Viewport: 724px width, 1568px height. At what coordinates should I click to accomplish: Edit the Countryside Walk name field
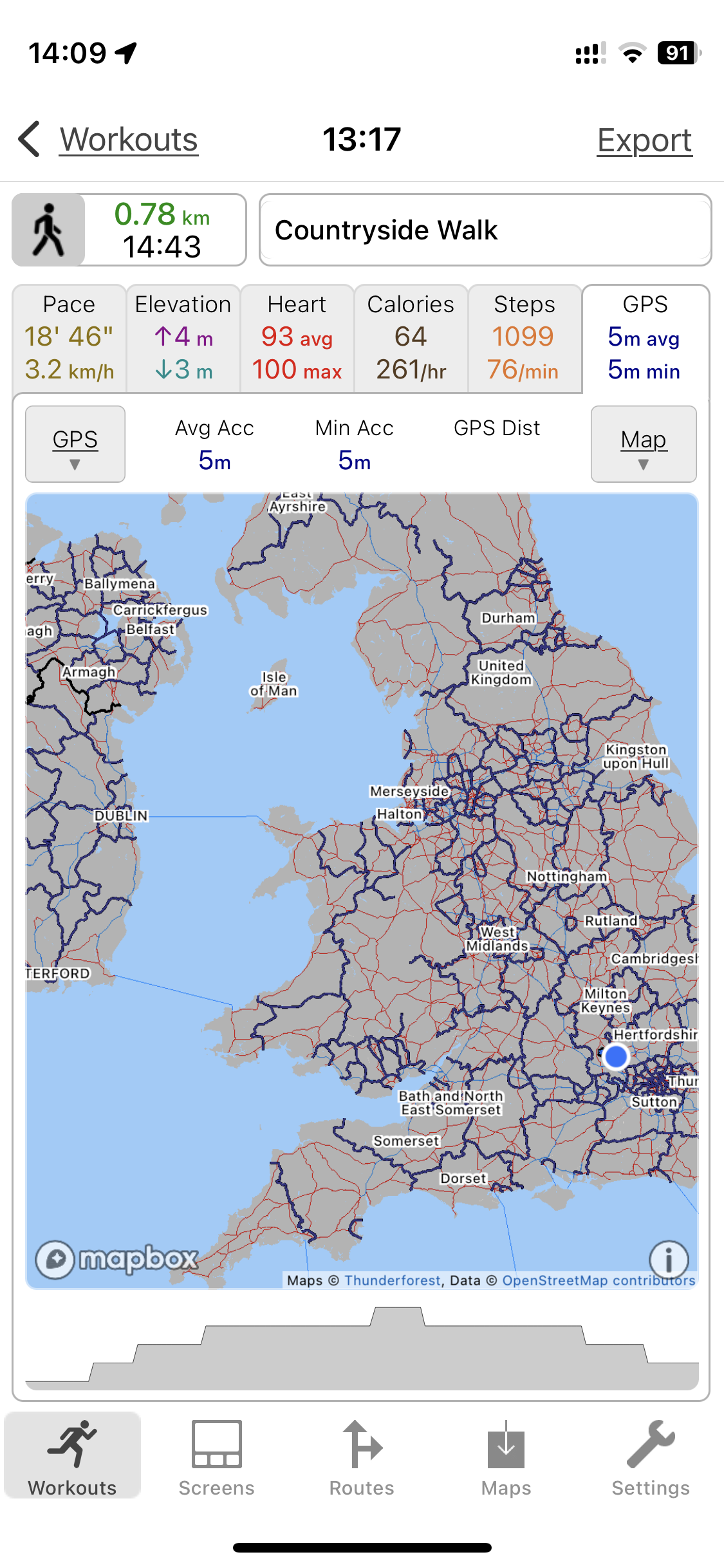pyautogui.click(x=485, y=230)
